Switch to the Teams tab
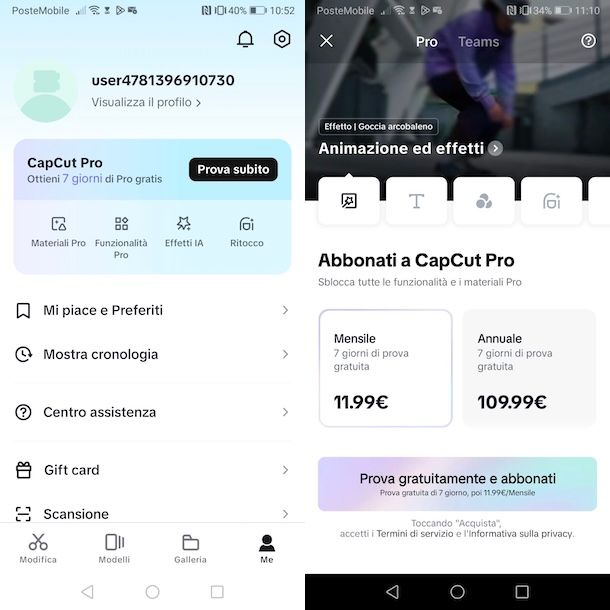 coord(478,42)
